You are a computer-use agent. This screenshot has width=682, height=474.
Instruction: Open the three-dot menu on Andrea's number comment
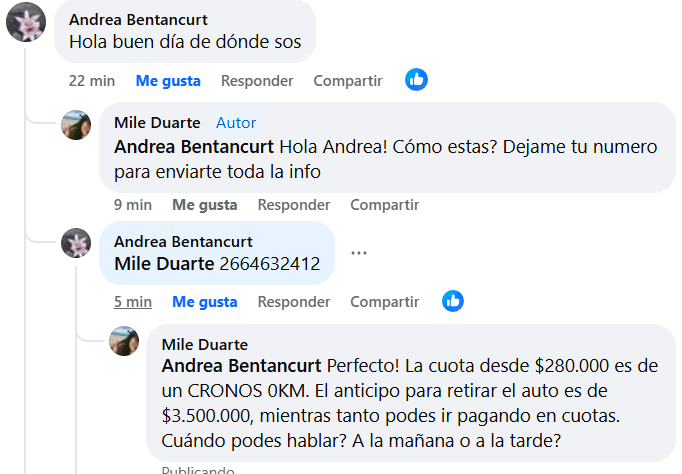[x=358, y=252]
